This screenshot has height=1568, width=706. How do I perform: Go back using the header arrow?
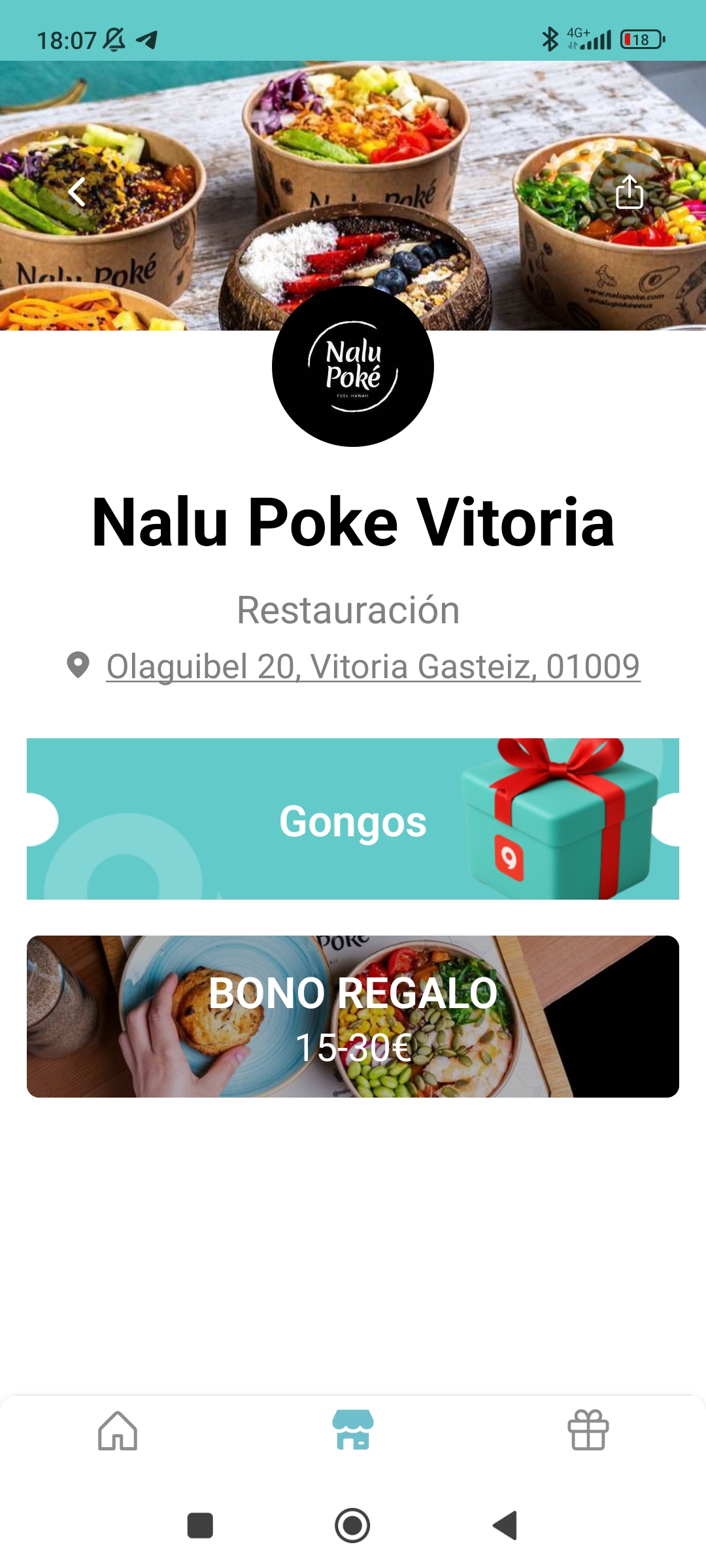pos(77,192)
